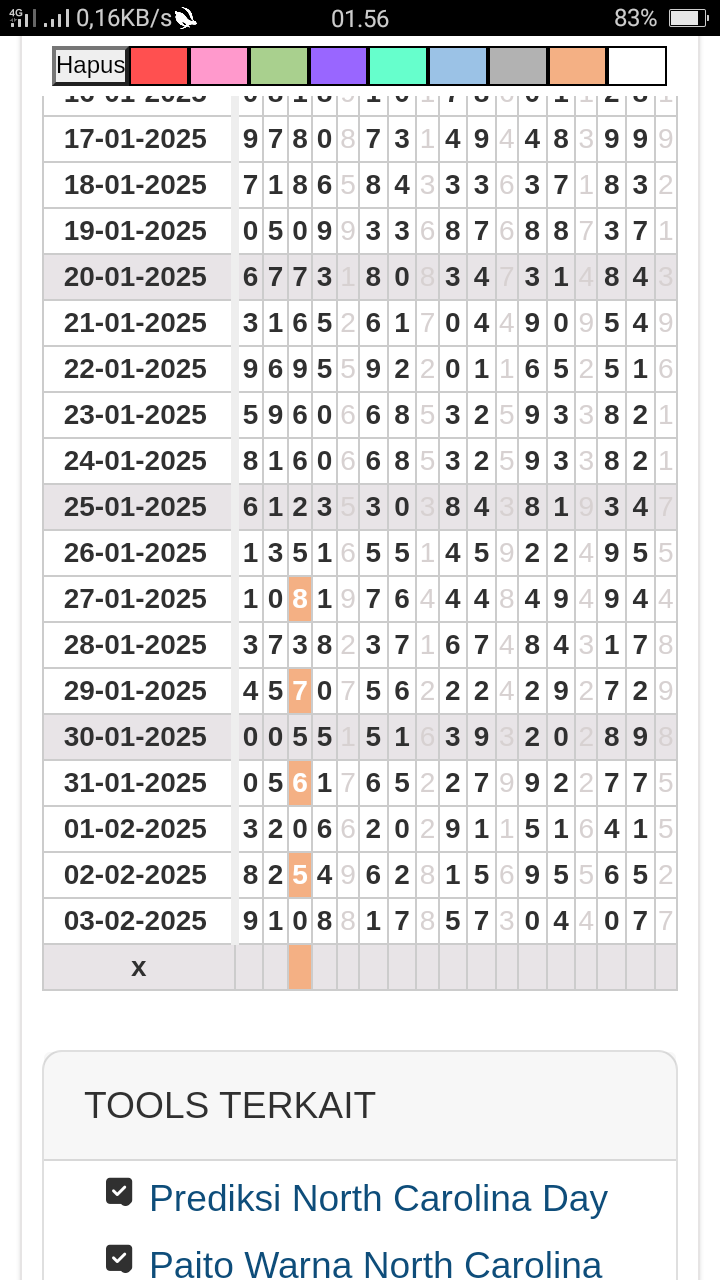The image size is (720, 1280).
Task: Choose the light blue color swatch
Action: point(458,66)
